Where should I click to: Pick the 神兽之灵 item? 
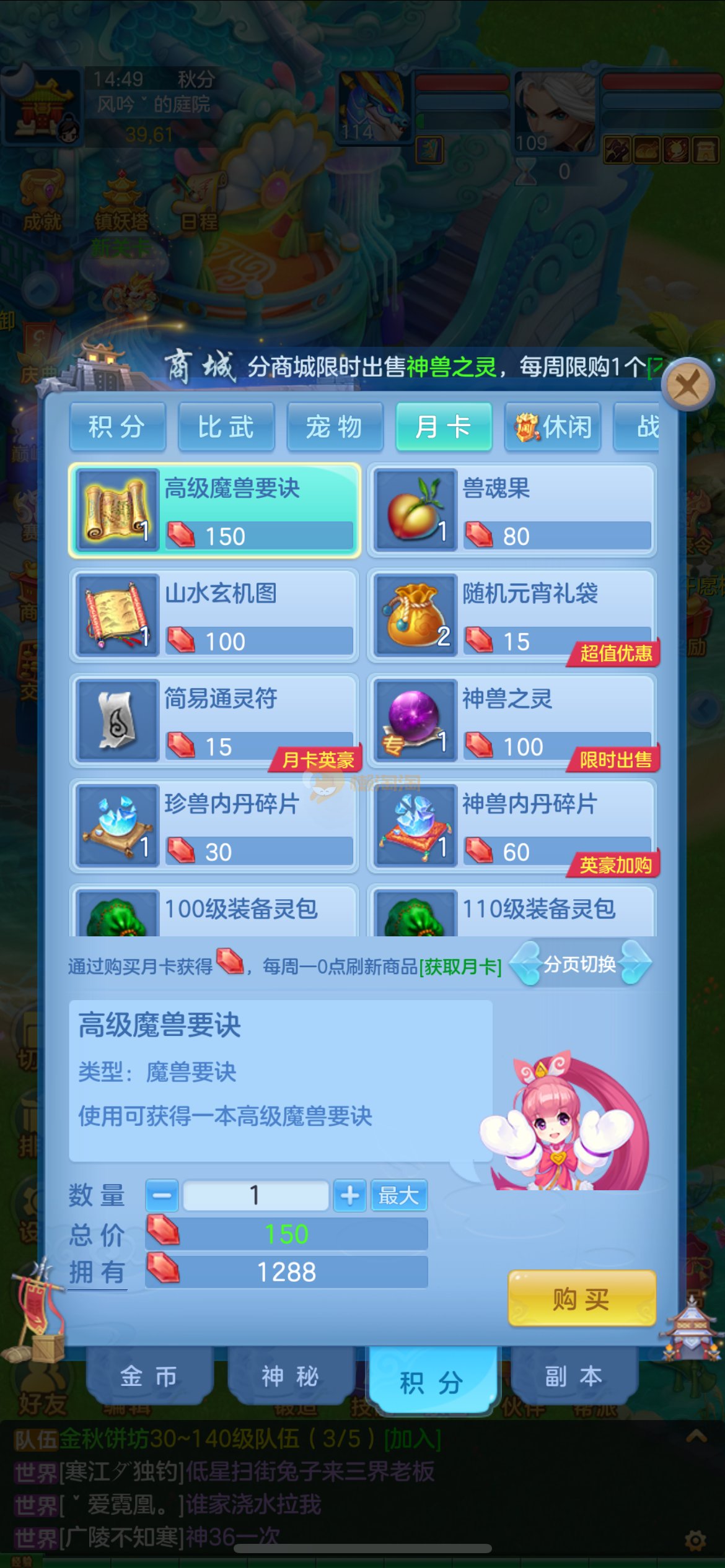pyautogui.click(x=512, y=721)
